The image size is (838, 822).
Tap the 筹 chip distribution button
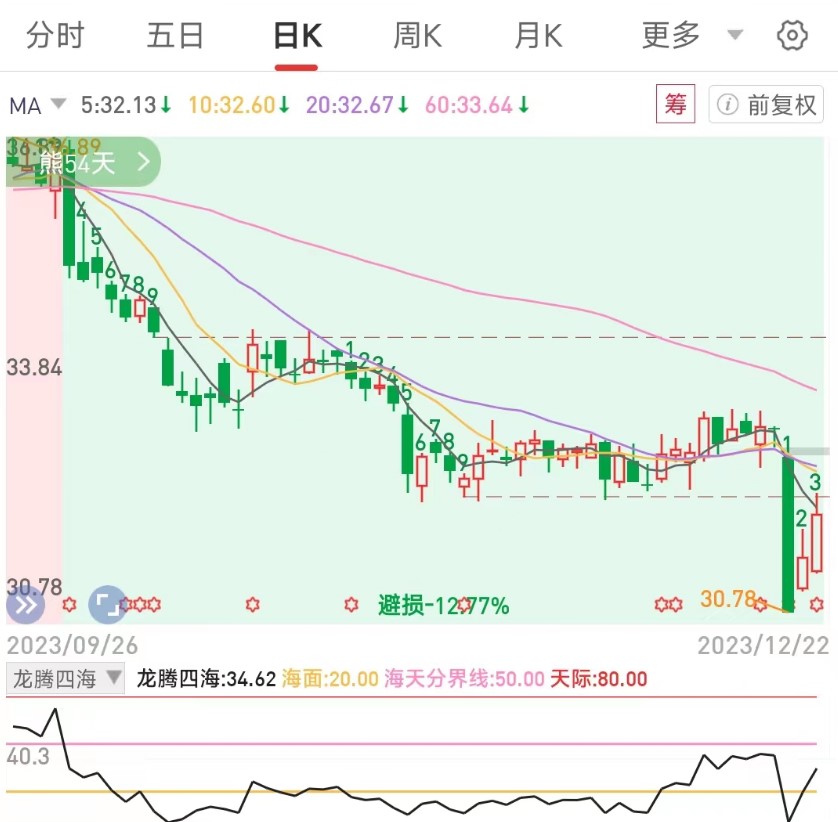(x=676, y=104)
